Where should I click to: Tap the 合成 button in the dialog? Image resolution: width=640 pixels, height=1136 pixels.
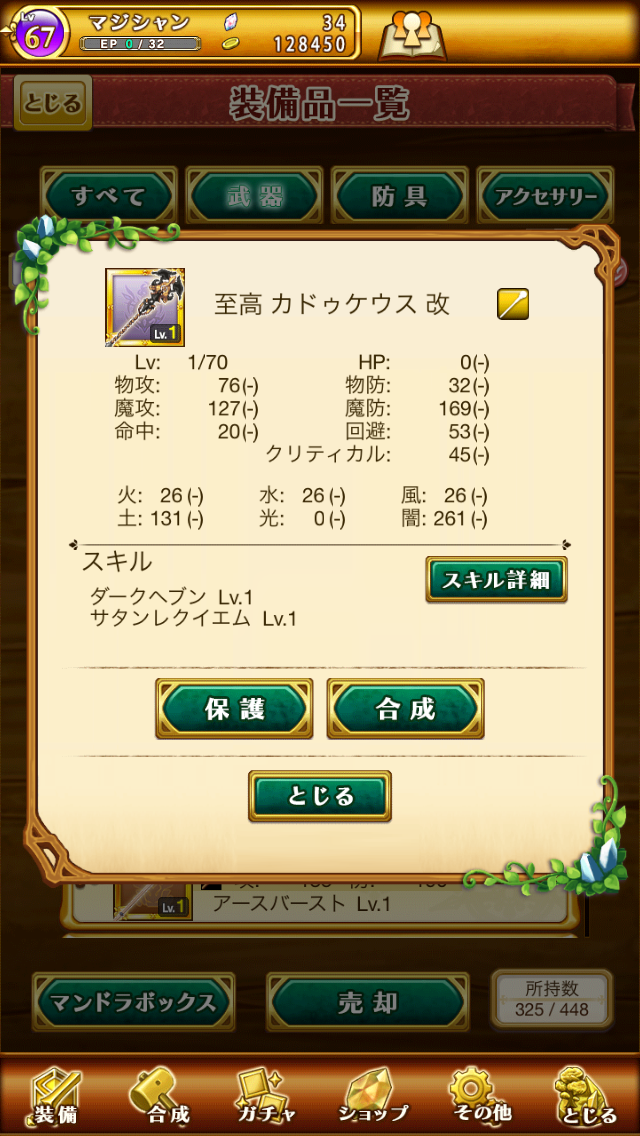pyautogui.click(x=405, y=709)
